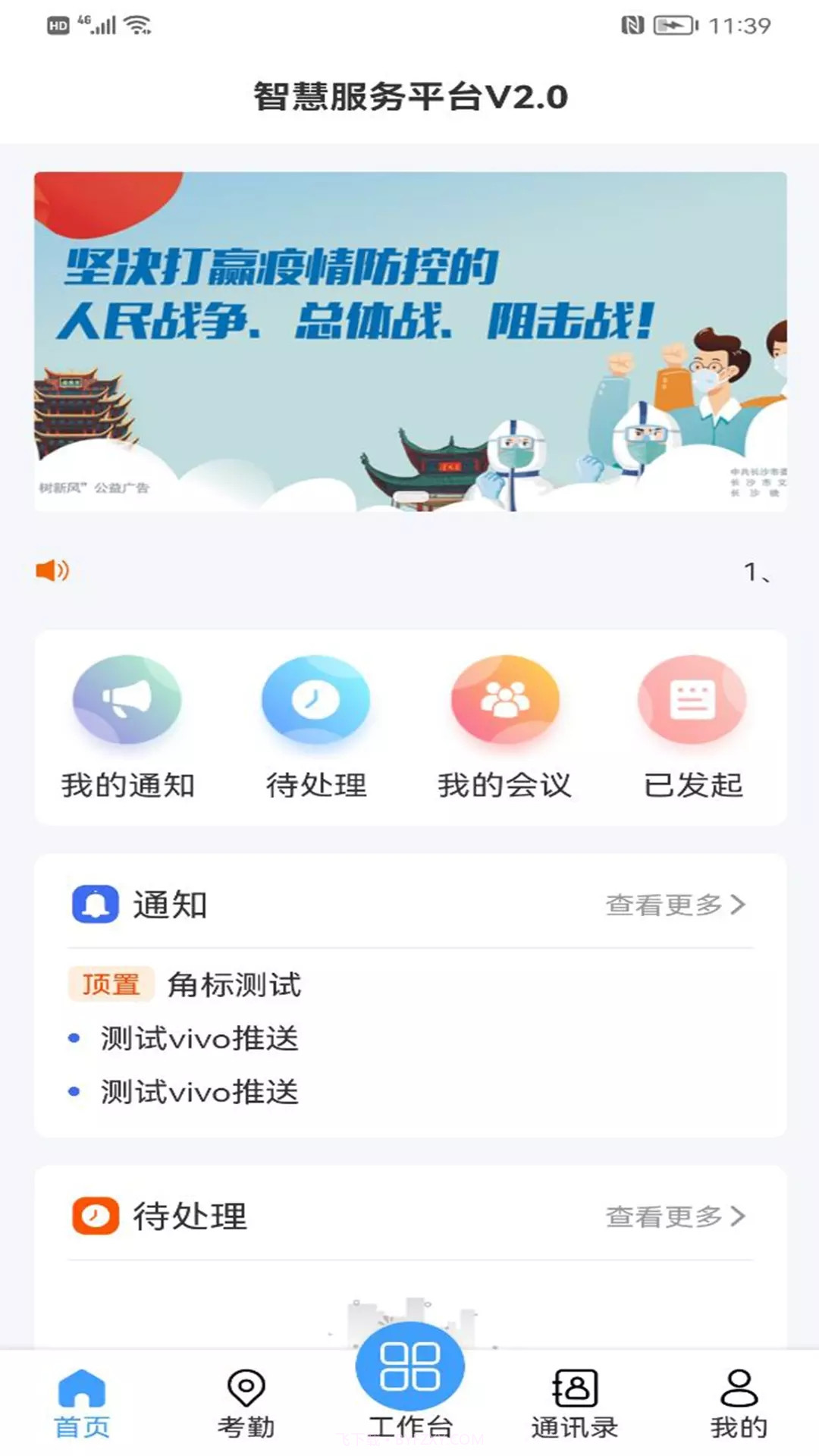
Task: Tap the 已发起 initiated icon
Action: pyautogui.click(x=692, y=701)
